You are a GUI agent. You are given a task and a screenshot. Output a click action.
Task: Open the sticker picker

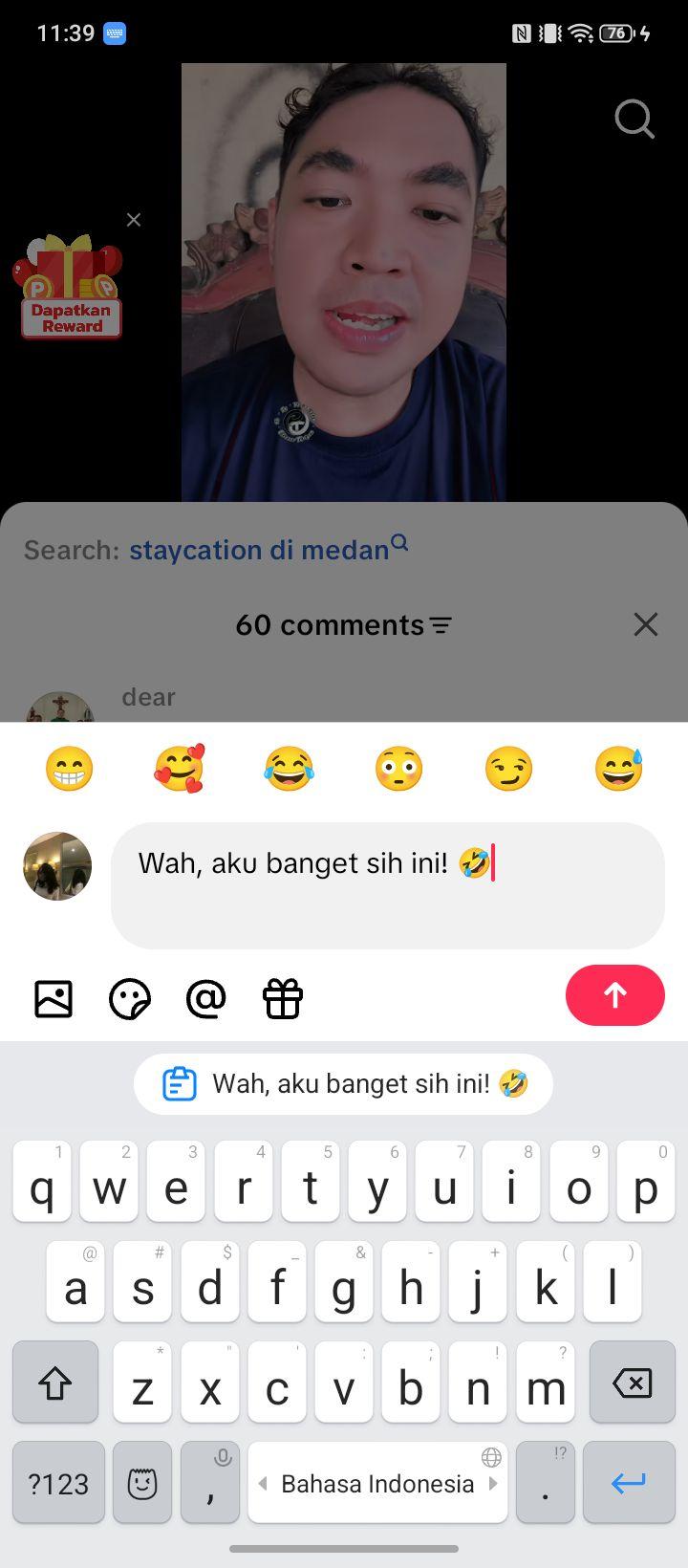pyautogui.click(x=130, y=999)
